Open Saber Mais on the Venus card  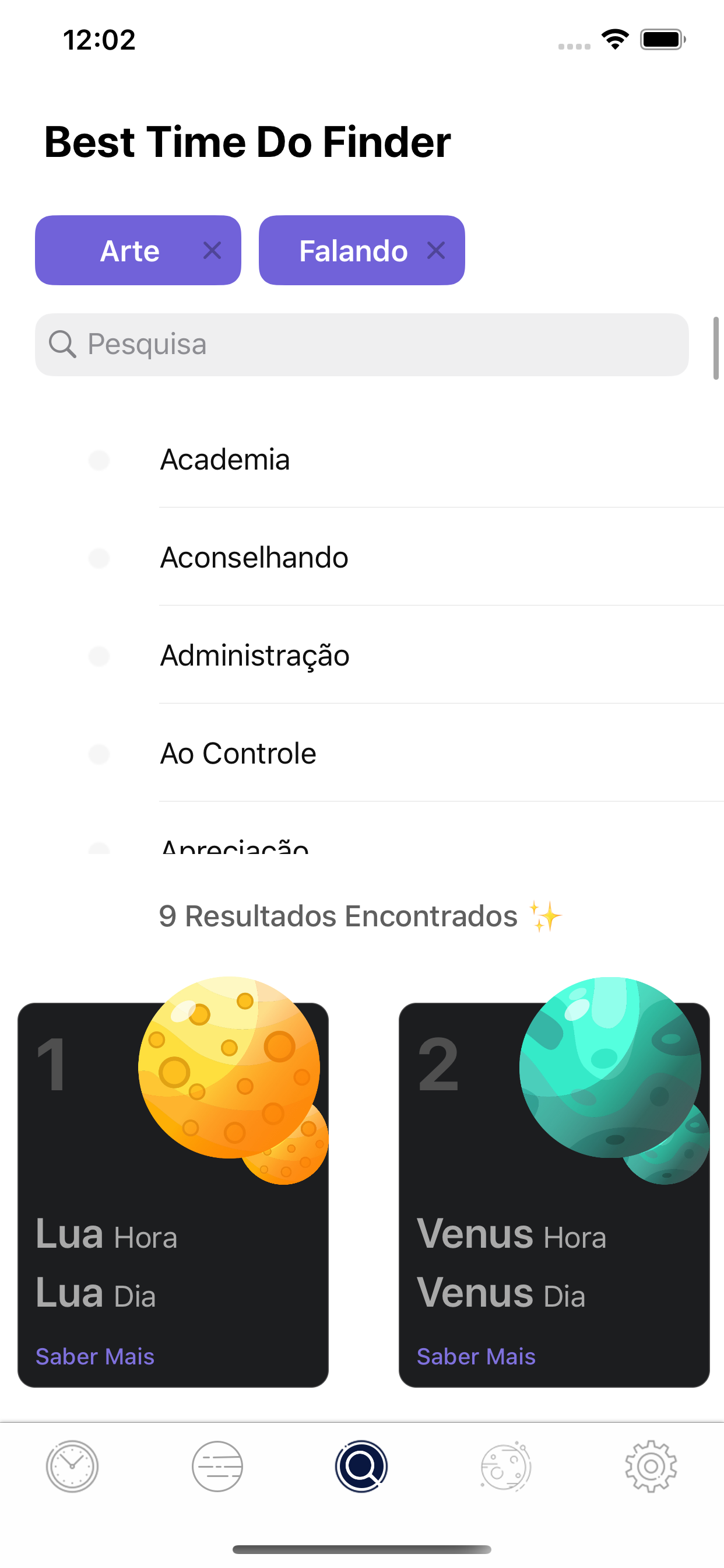[x=476, y=1356]
